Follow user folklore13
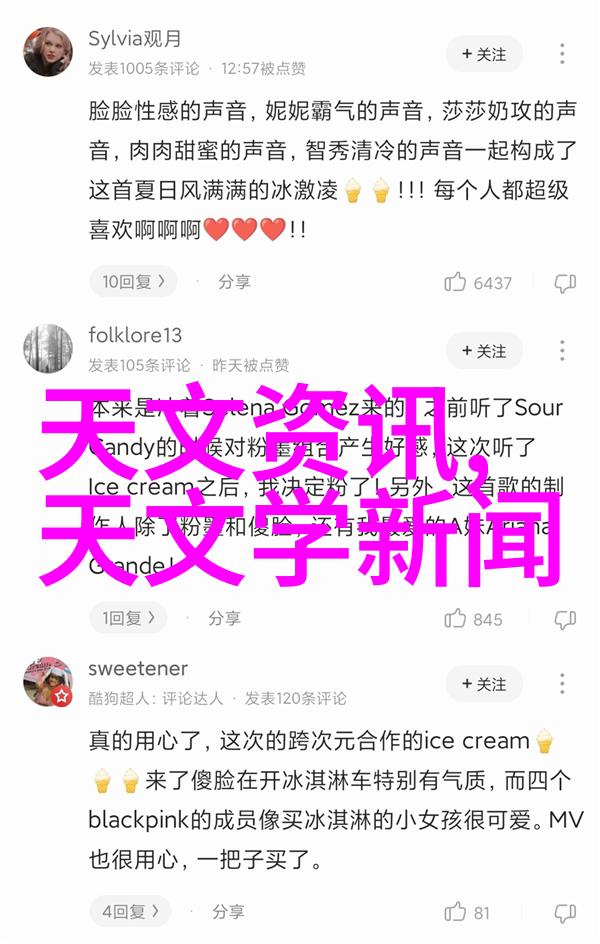This screenshot has height=944, width=600. coord(484,351)
